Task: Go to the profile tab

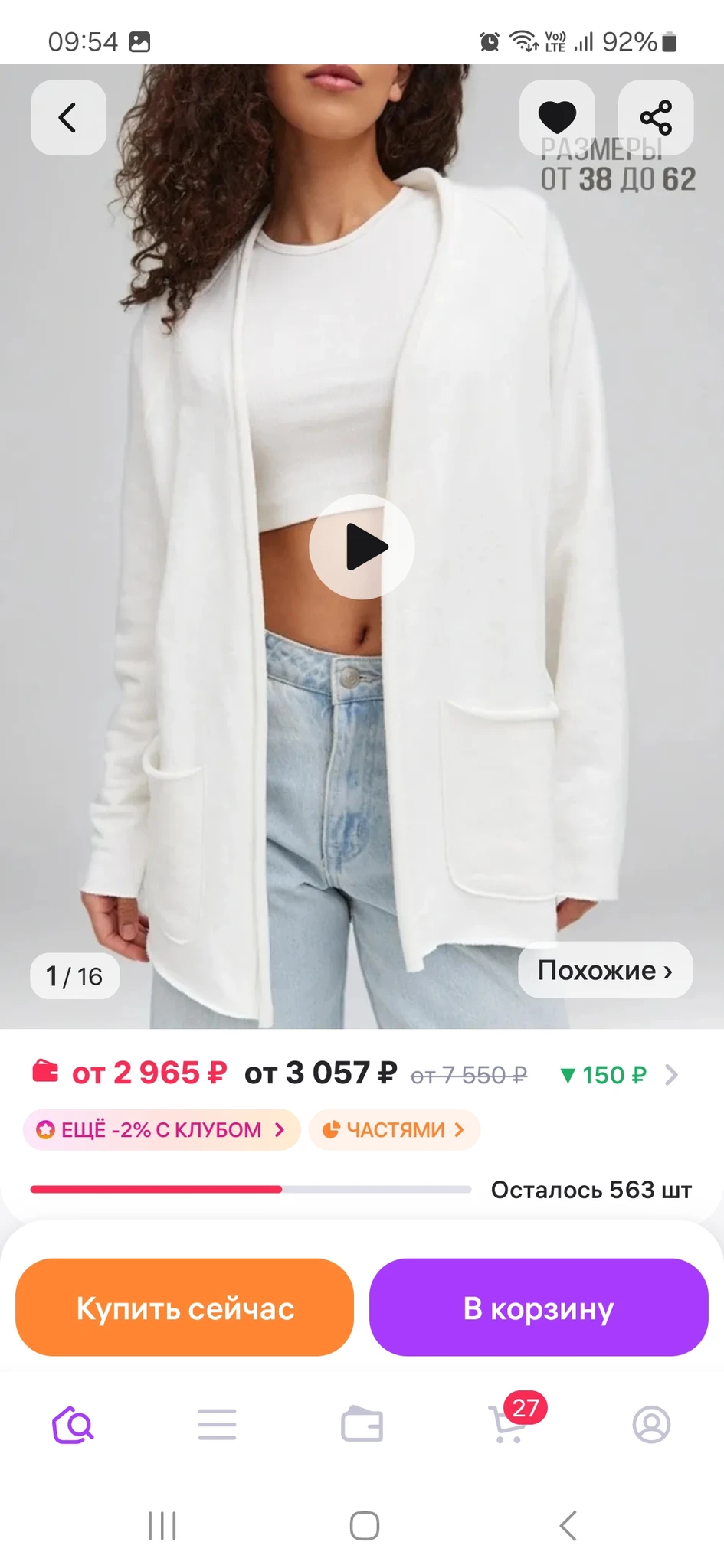Action: (x=651, y=1425)
